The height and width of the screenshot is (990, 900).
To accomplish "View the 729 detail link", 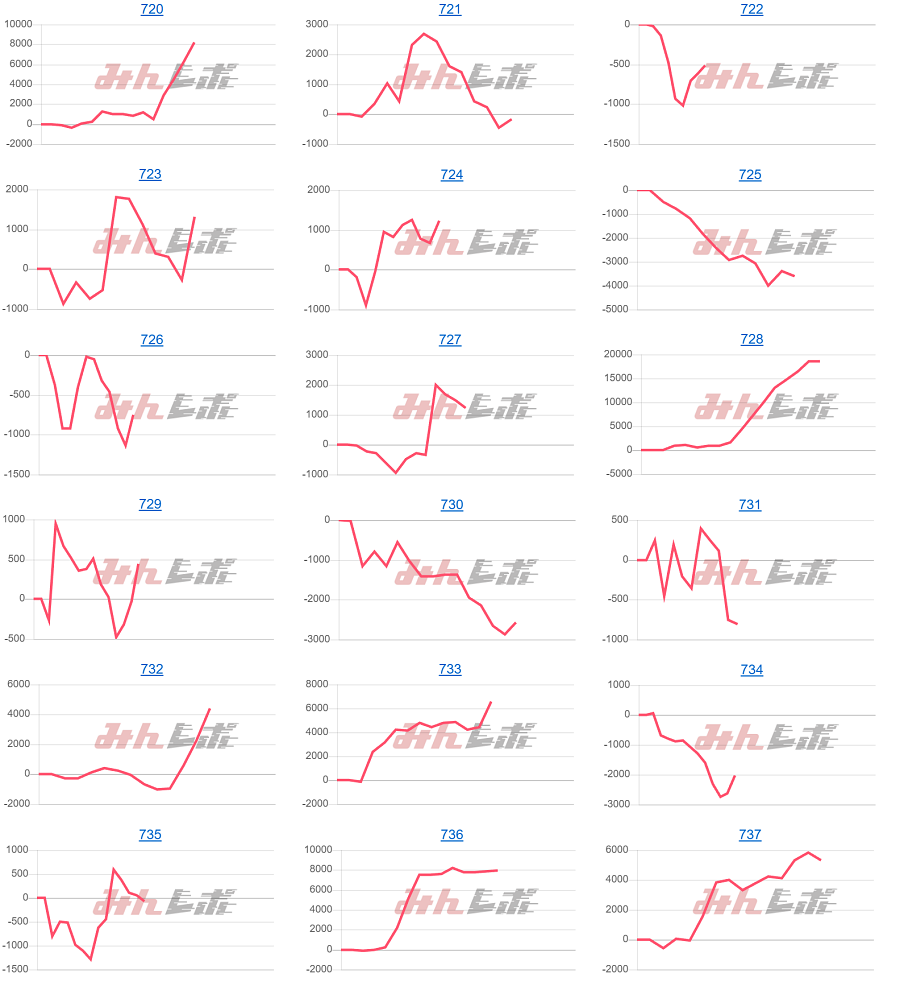I will tap(150, 505).
